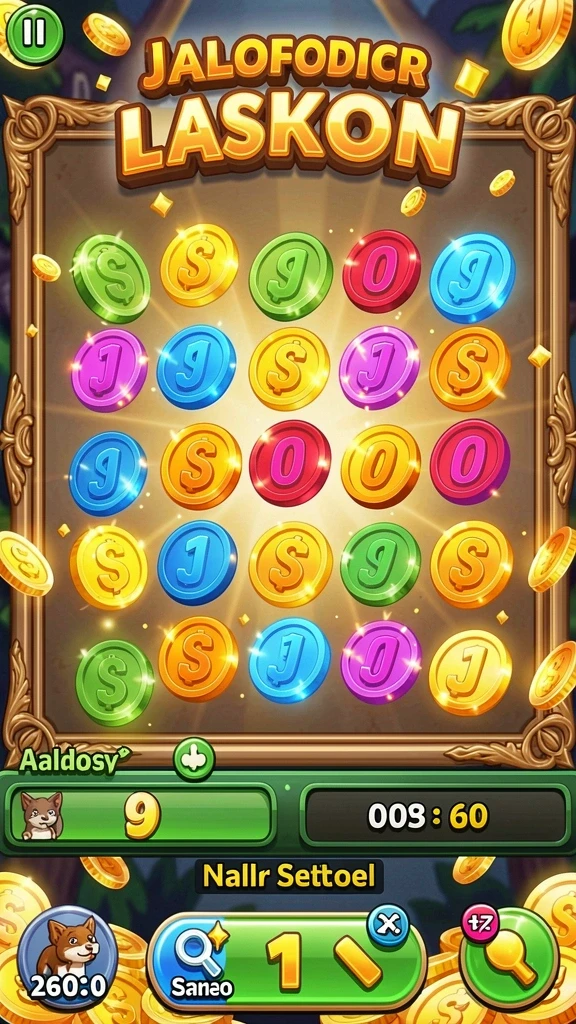576x1024 pixels.
Task: Select the purple 0 coin
Action: click(382, 662)
